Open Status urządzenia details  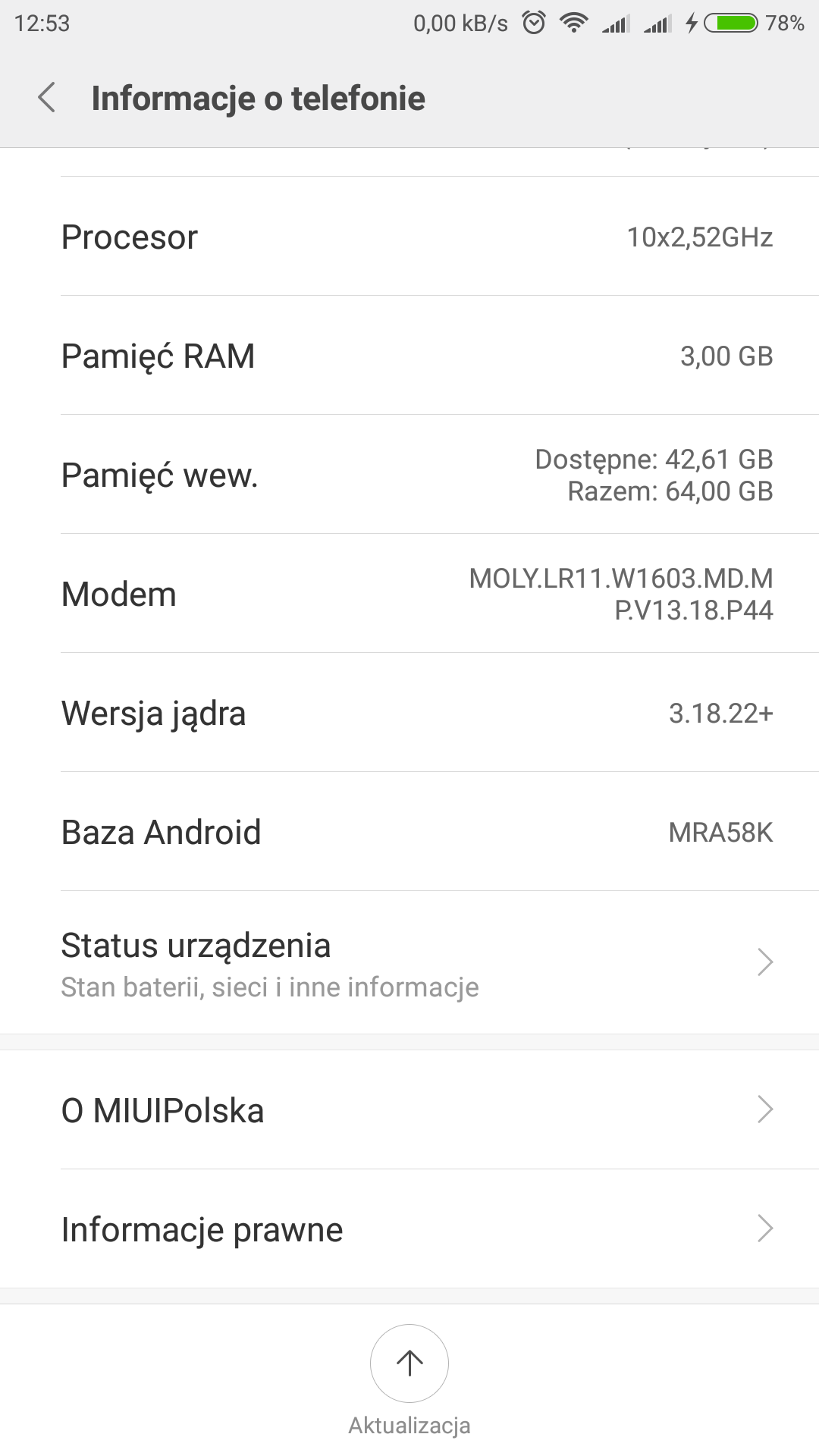coord(409,963)
